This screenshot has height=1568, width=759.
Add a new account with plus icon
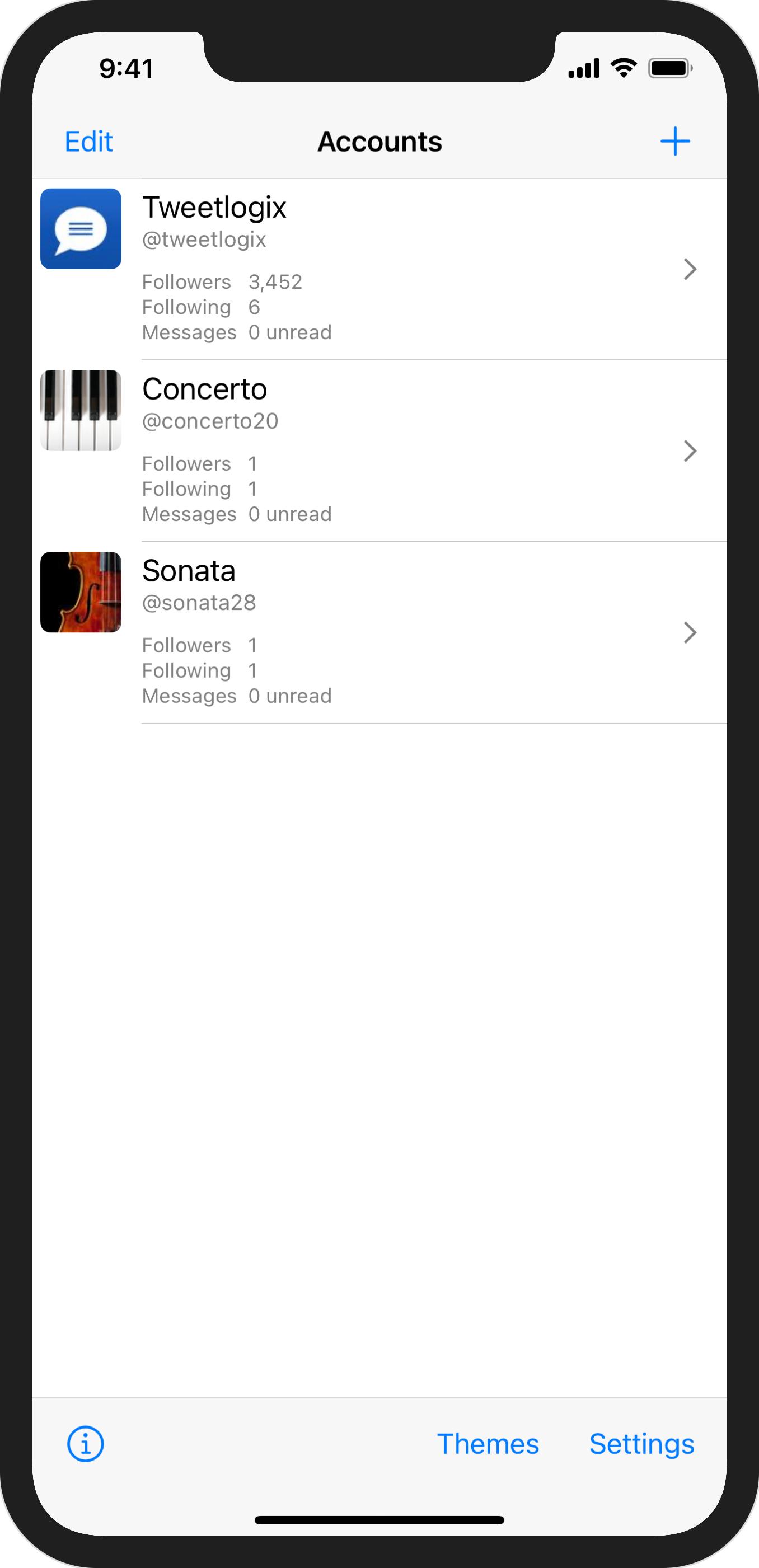675,142
